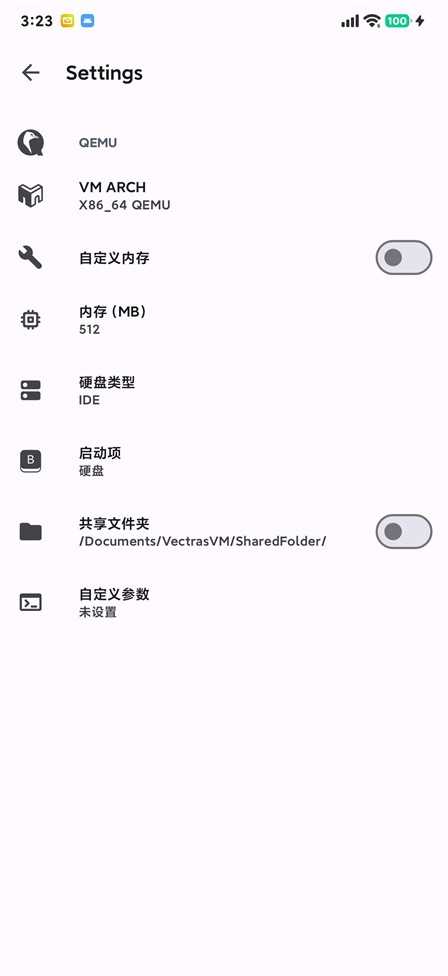Image resolution: width=448 pixels, height=976 pixels.
Task: Open the VM ARCH setting
Action: point(224,195)
